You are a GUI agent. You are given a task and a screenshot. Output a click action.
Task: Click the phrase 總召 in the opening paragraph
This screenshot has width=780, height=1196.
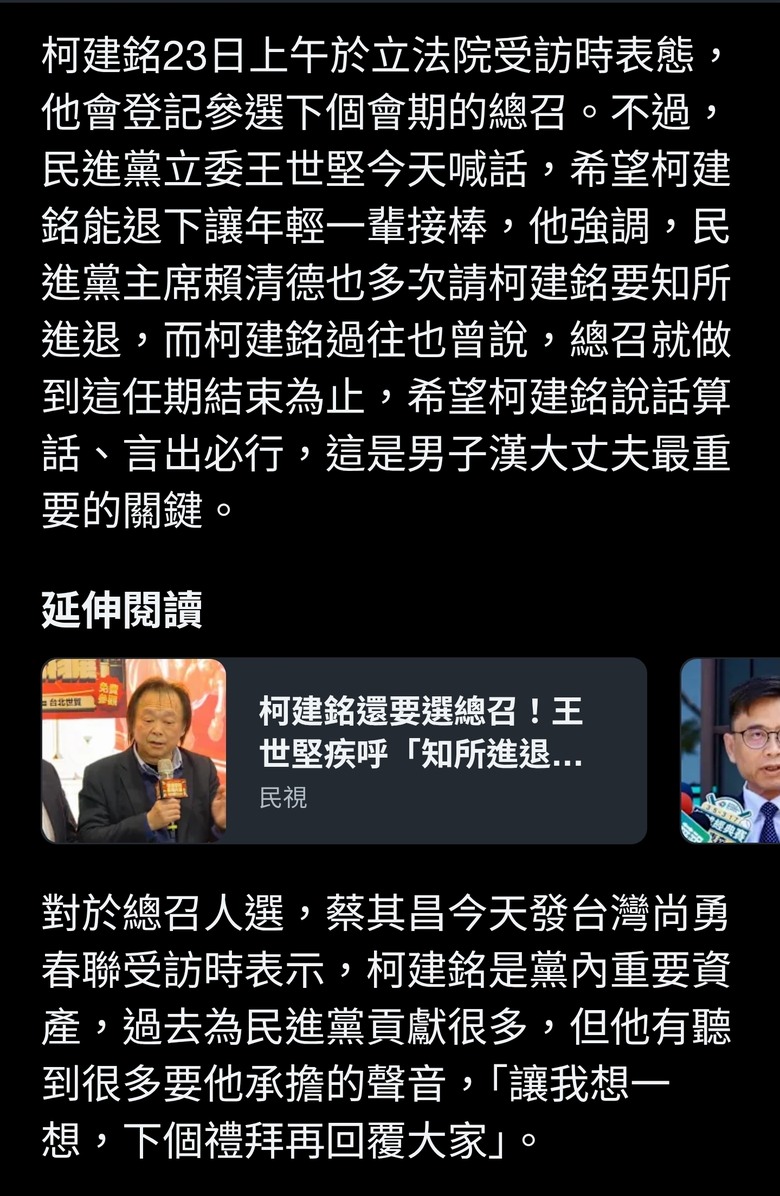pos(515,115)
